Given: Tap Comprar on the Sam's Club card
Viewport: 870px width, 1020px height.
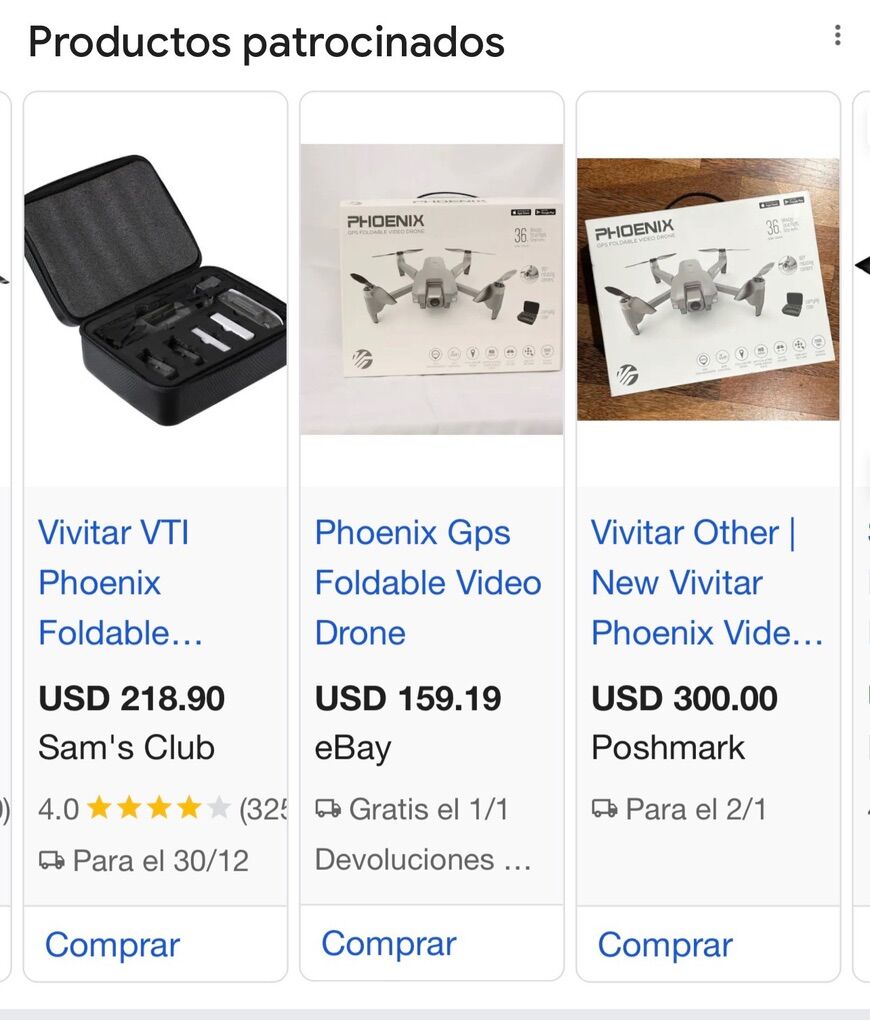Looking at the screenshot, I should coord(112,944).
